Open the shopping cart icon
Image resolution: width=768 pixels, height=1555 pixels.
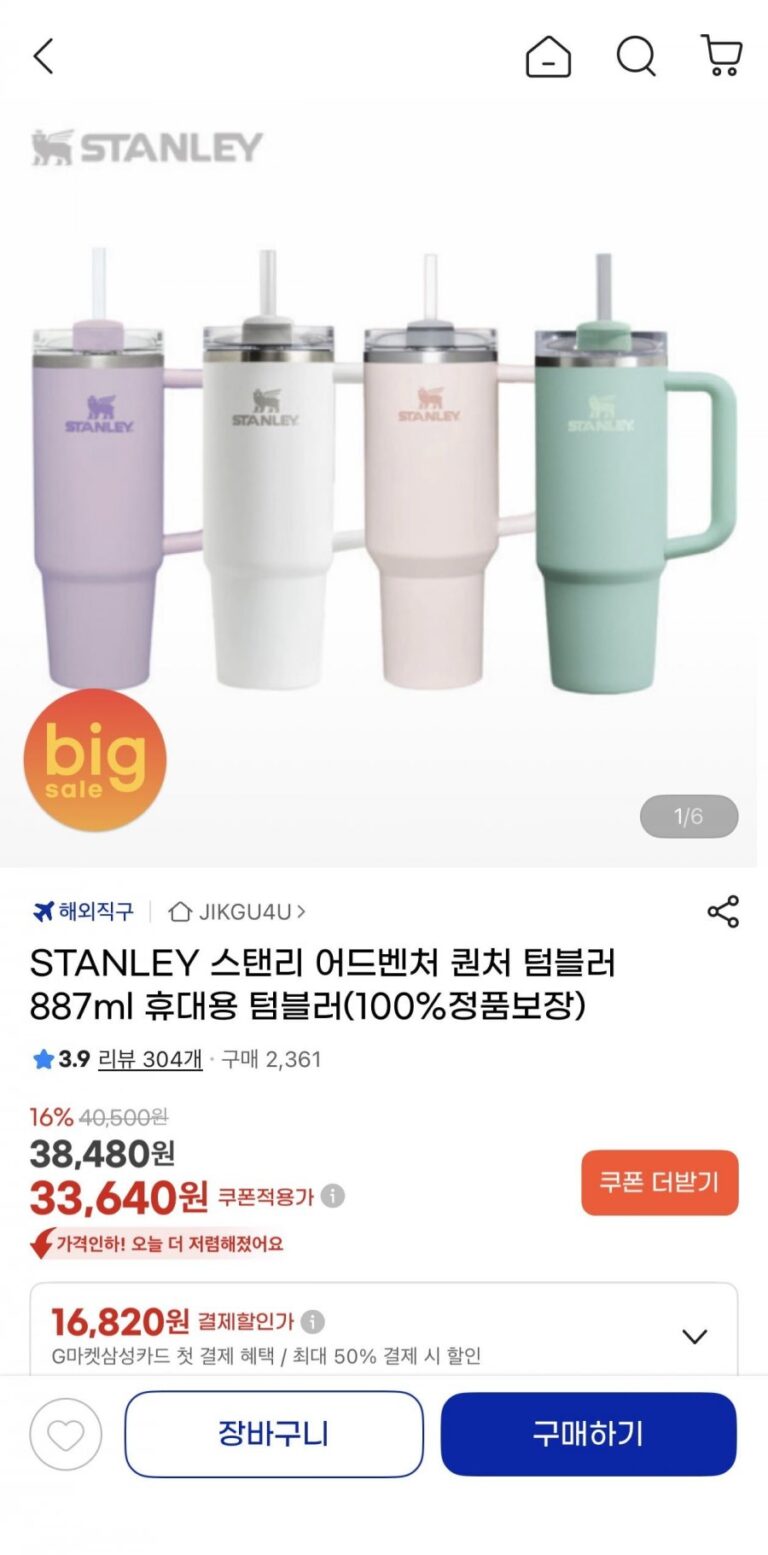coord(722,56)
